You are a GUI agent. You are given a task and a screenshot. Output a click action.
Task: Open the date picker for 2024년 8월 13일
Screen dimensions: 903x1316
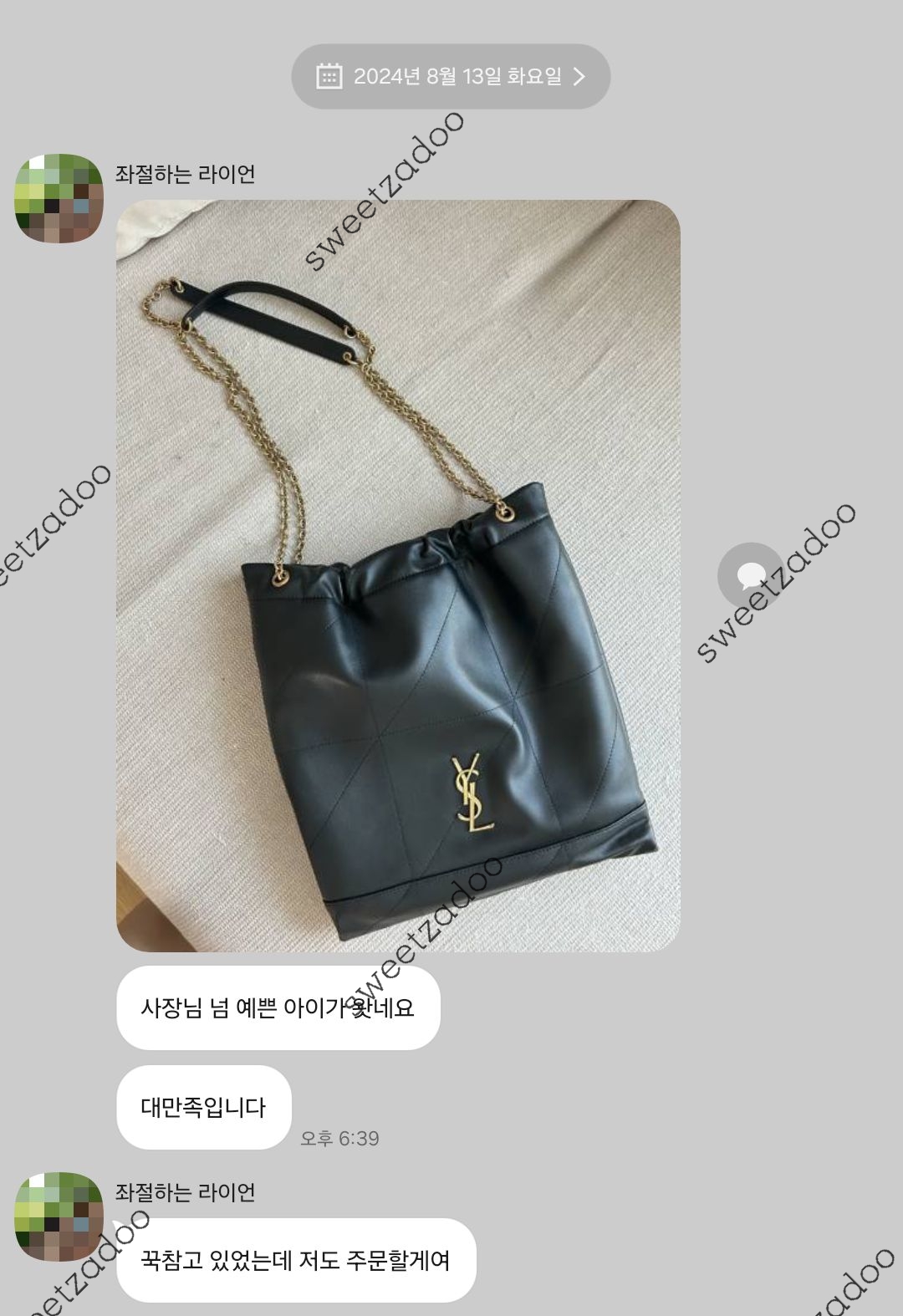tap(451, 77)
